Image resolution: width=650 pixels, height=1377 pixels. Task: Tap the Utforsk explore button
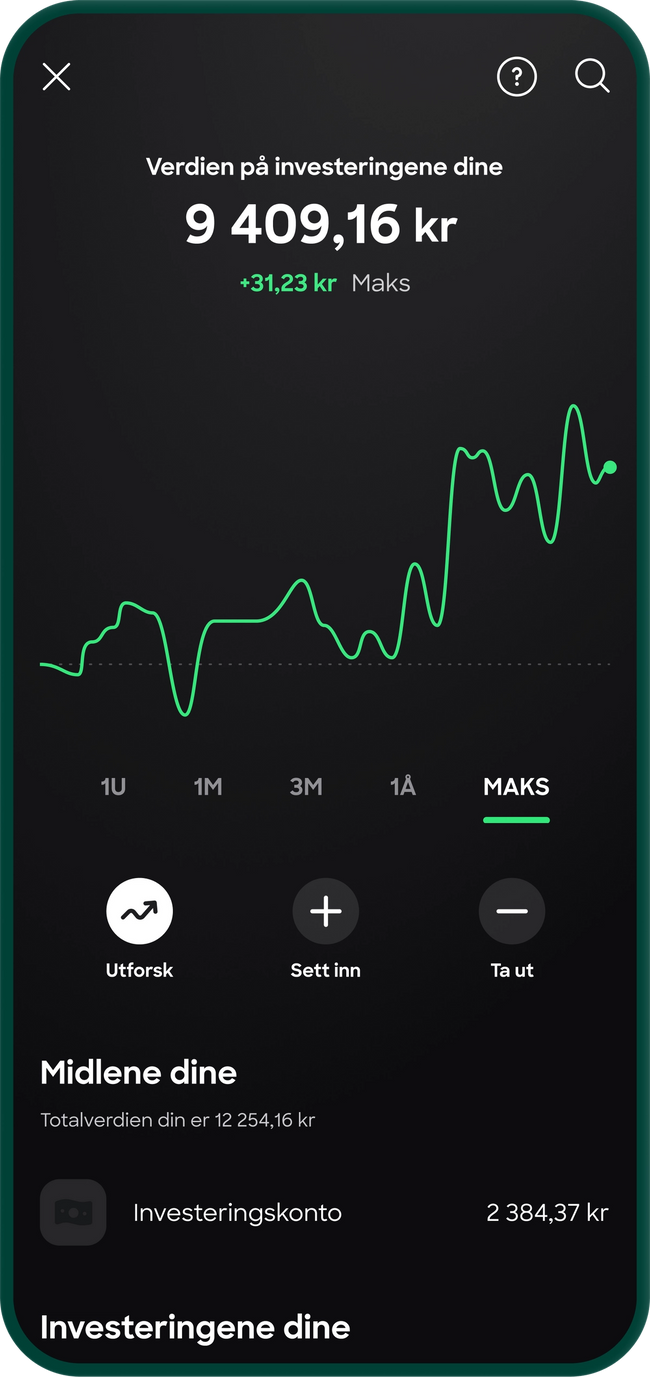point(139,911)
